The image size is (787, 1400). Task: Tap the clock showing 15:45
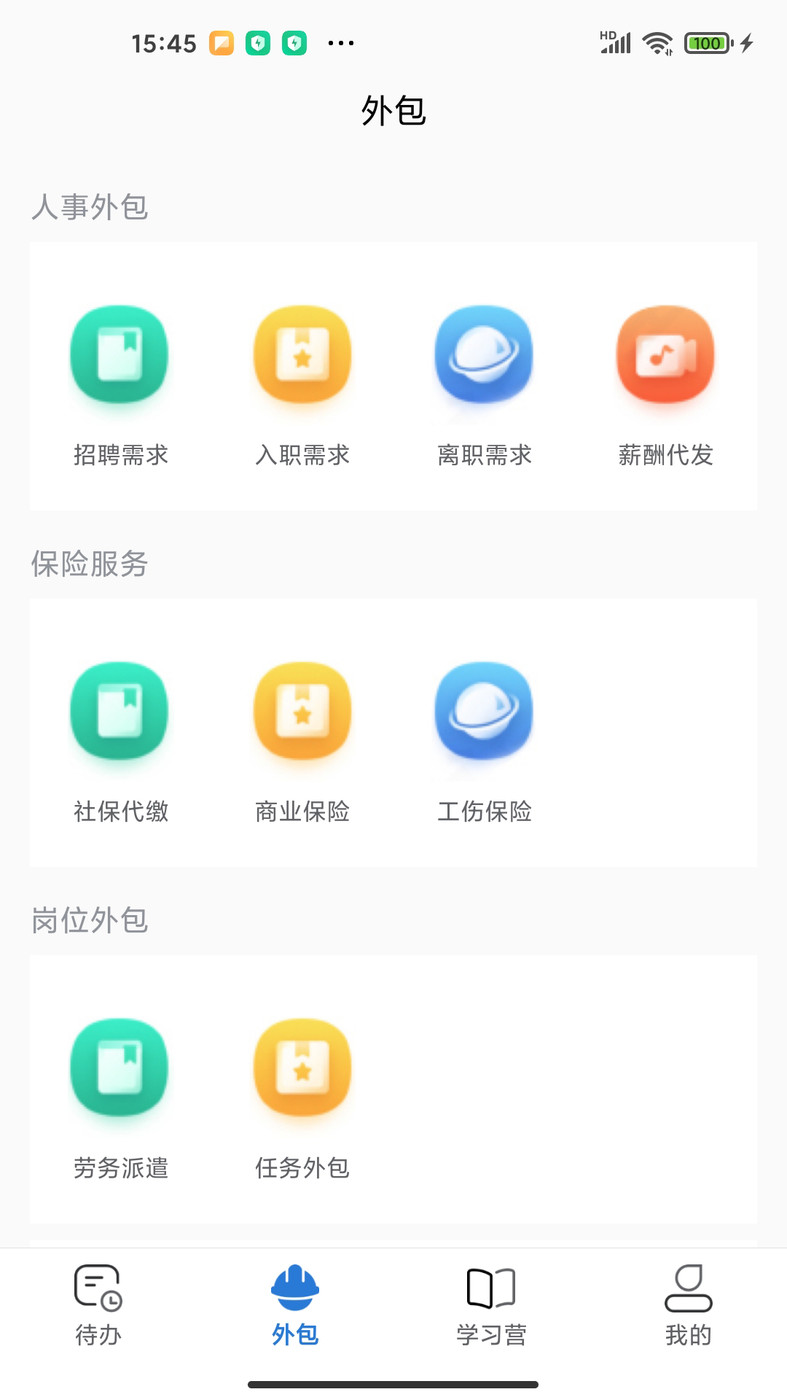163,43
